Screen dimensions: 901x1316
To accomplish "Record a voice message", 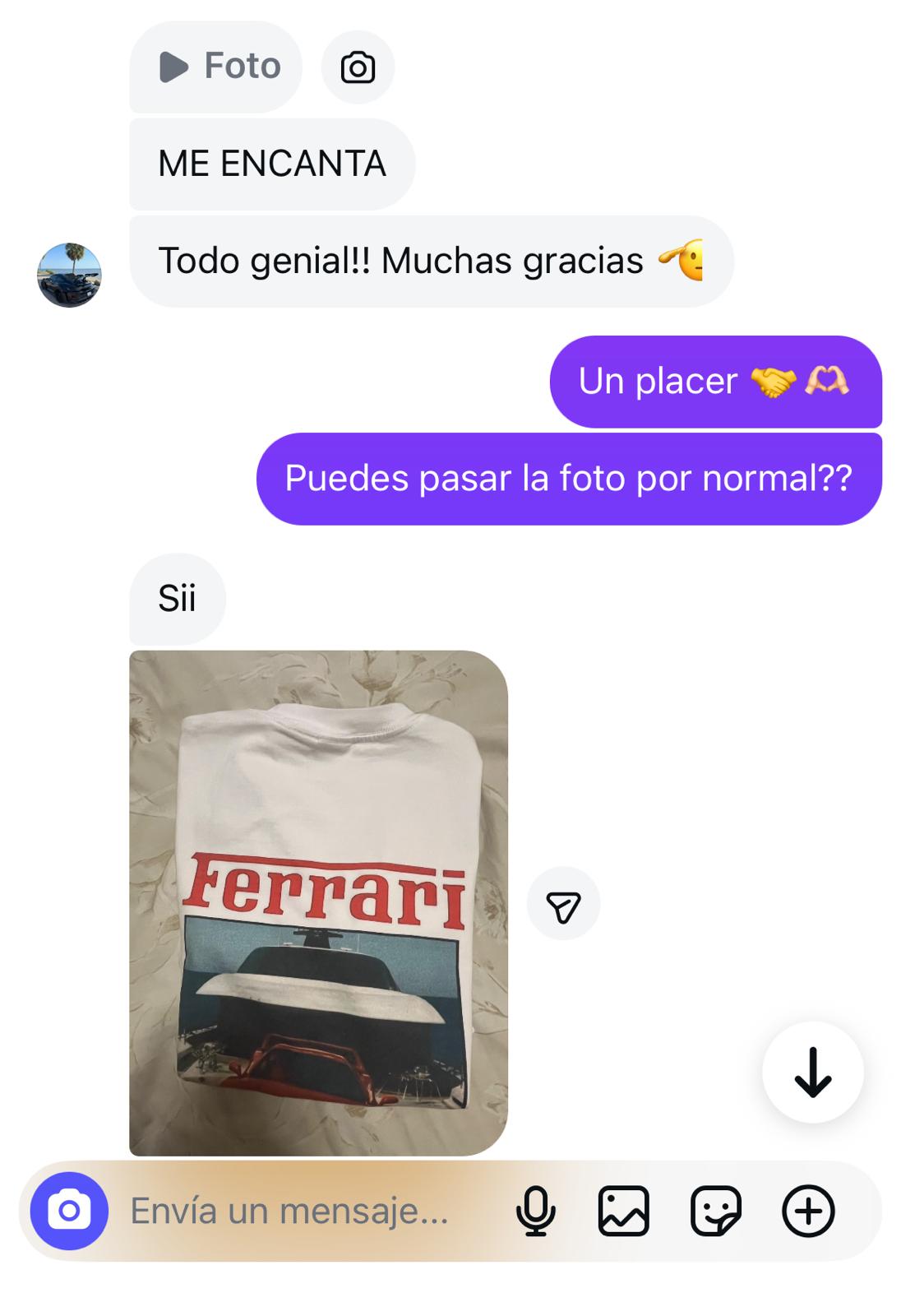I will [x=536, y=1211].
